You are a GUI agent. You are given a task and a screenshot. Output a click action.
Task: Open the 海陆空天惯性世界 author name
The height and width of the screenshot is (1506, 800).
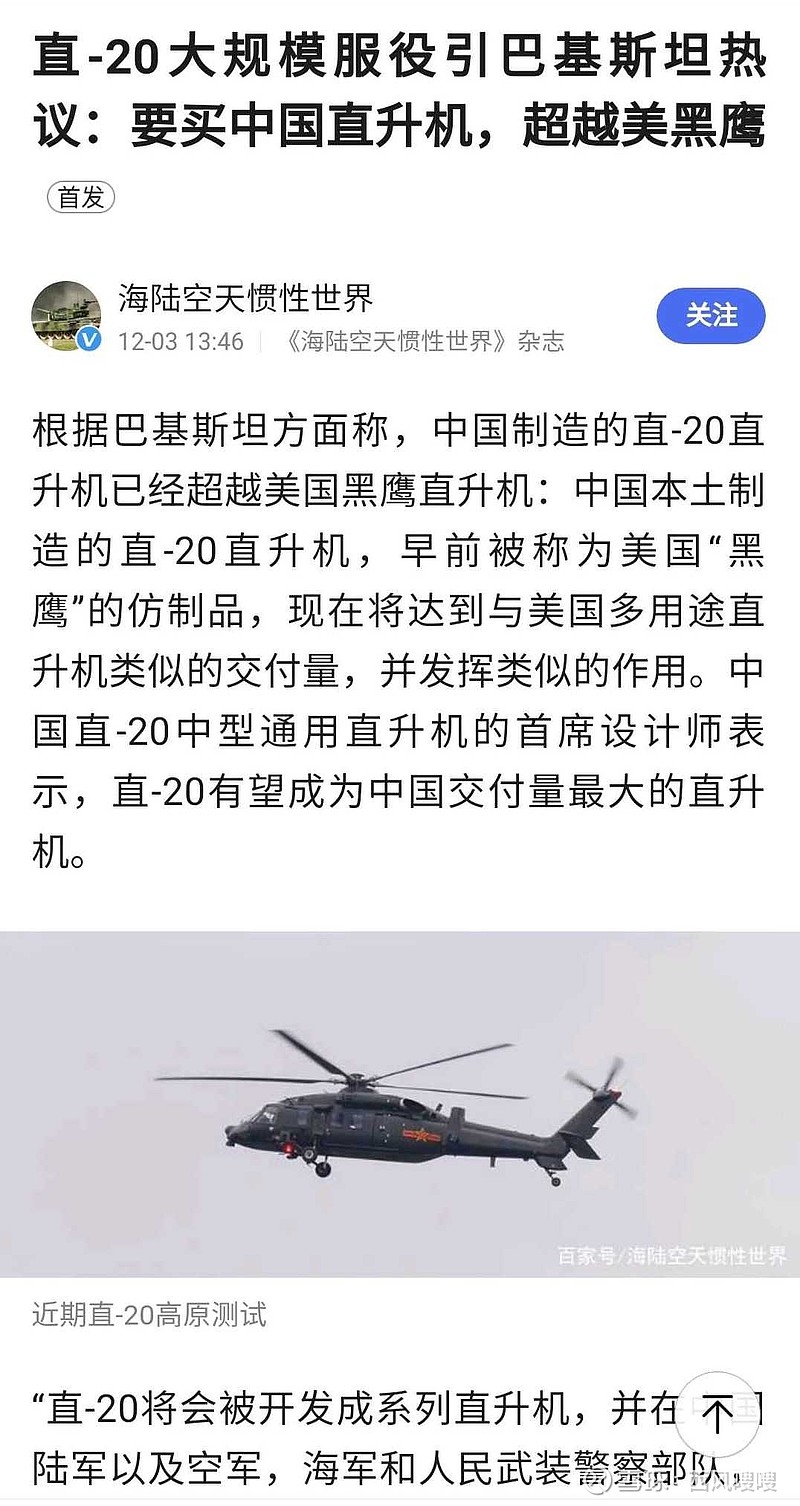click(245, 297)
